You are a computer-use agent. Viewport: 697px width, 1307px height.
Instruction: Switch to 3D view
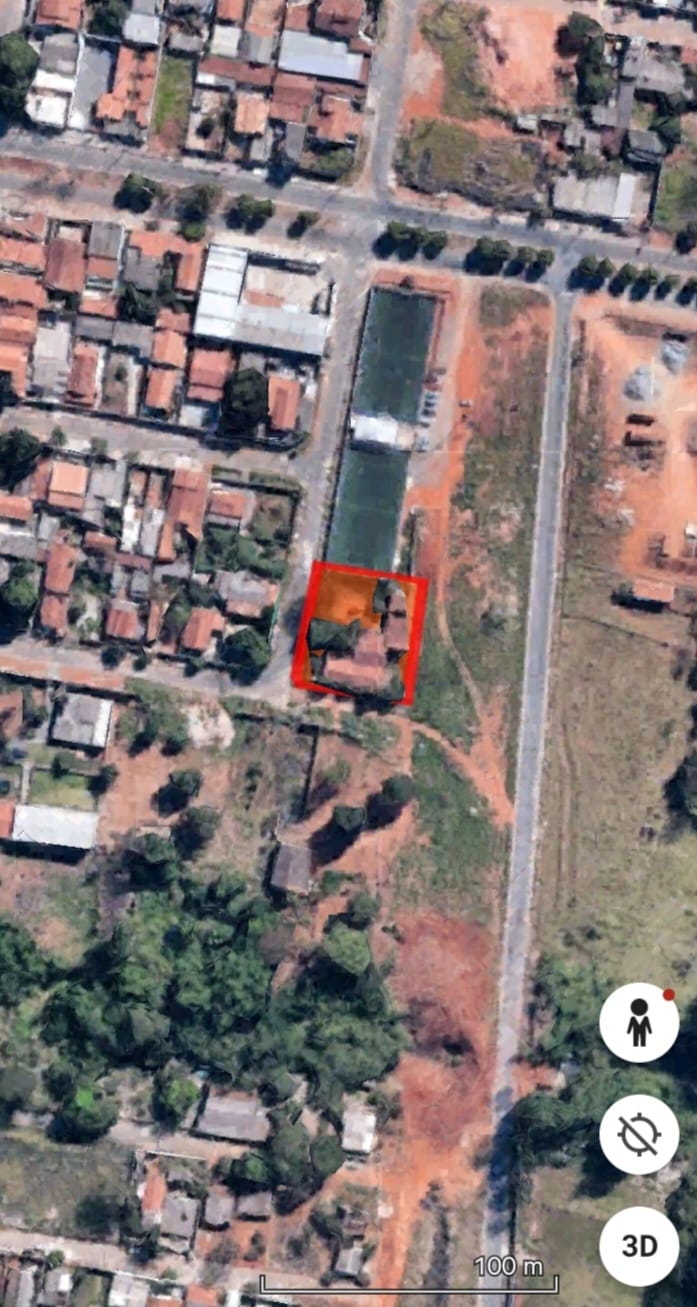[x=639, y=1246]
